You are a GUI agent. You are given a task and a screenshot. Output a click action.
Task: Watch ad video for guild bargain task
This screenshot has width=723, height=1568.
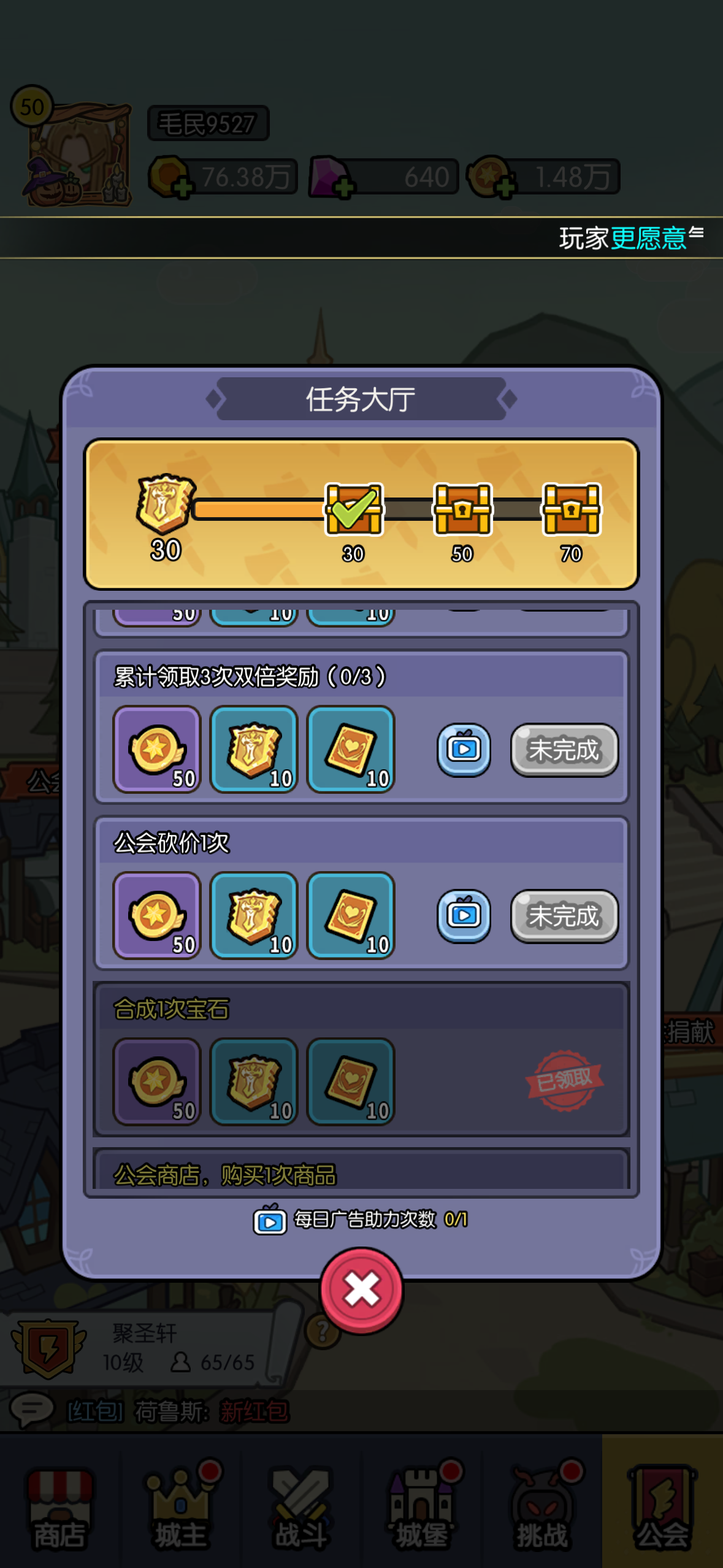pyautogui.click(x=464, y=915)
